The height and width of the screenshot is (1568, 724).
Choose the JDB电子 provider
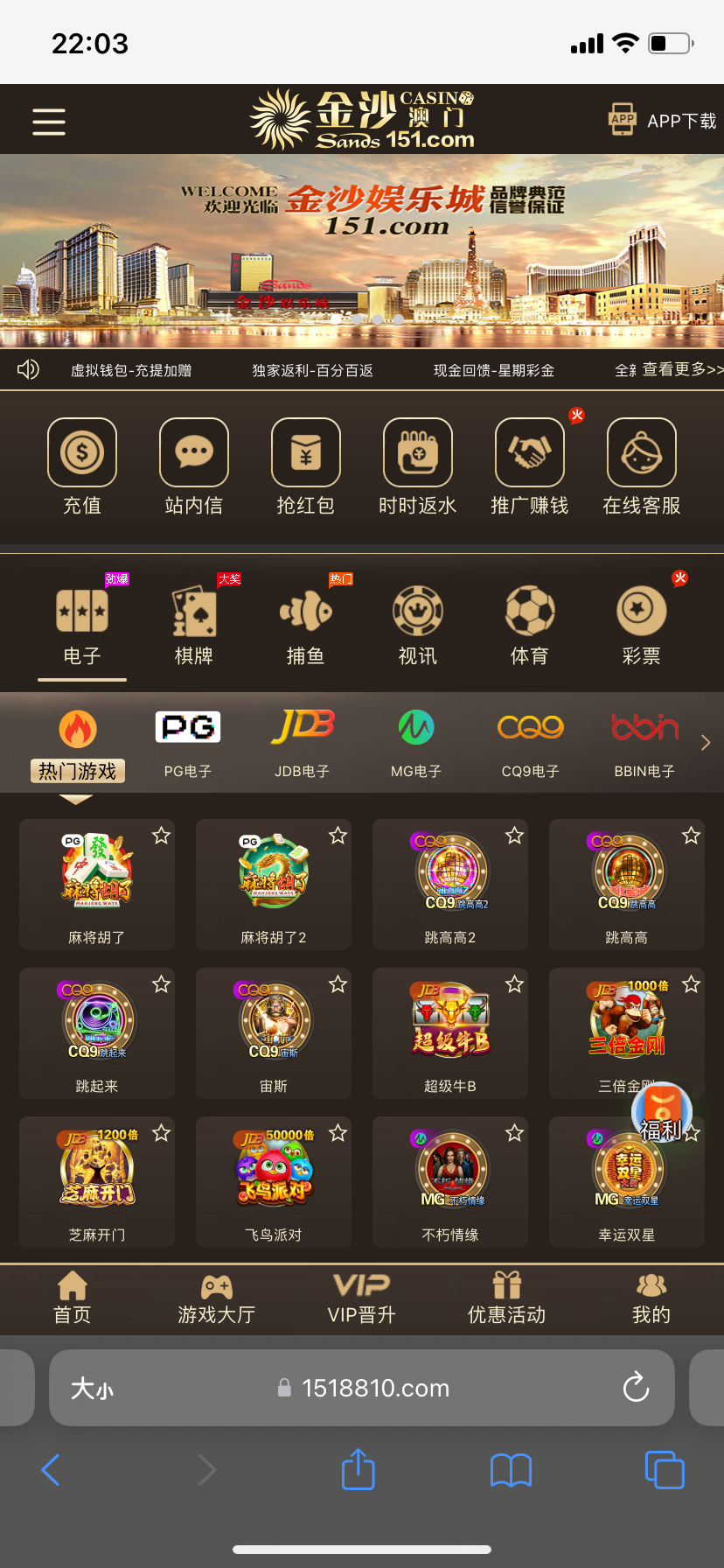pos(302,744)
